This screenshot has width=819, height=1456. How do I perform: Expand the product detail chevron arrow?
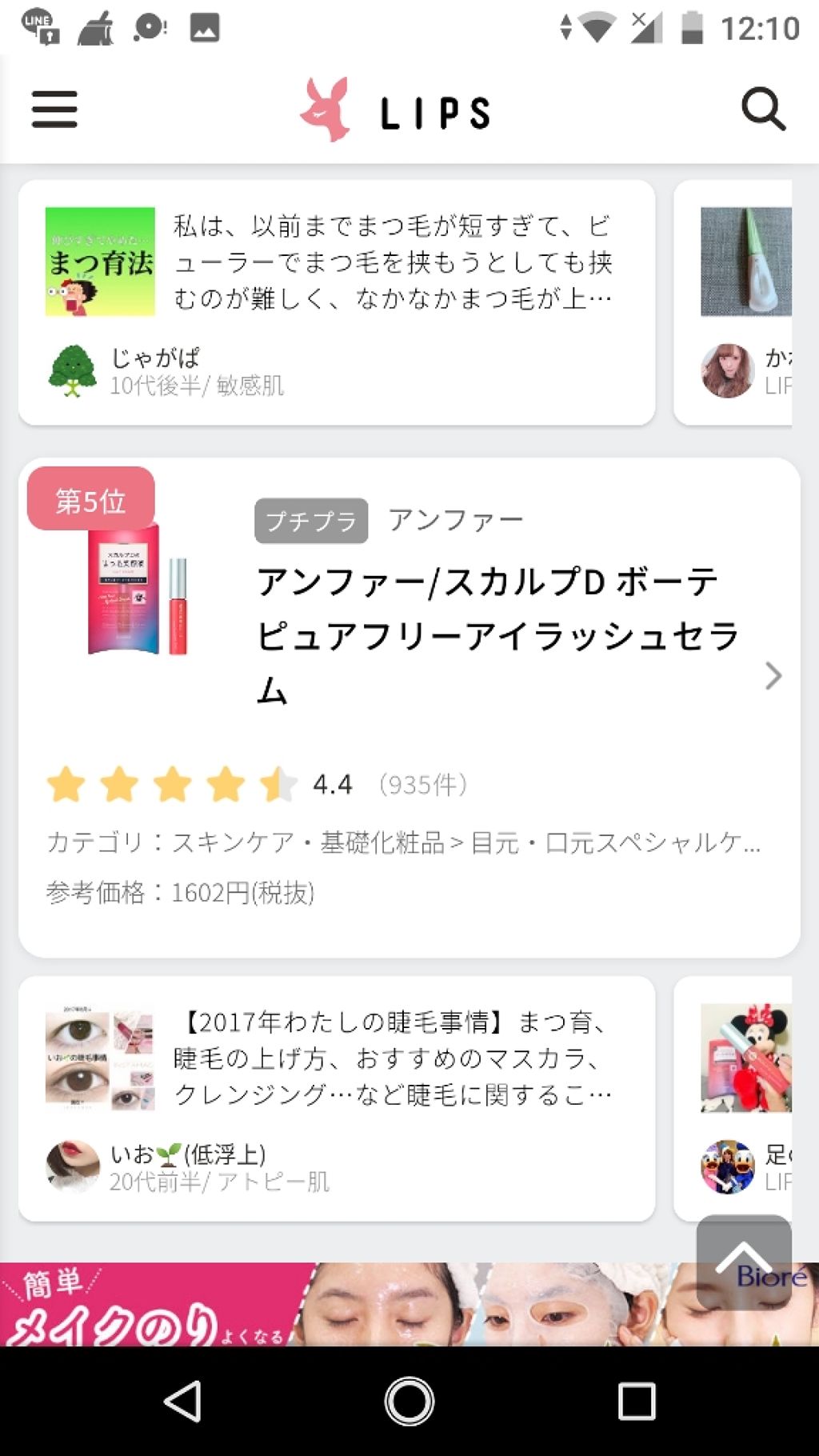tap(773, 677)
